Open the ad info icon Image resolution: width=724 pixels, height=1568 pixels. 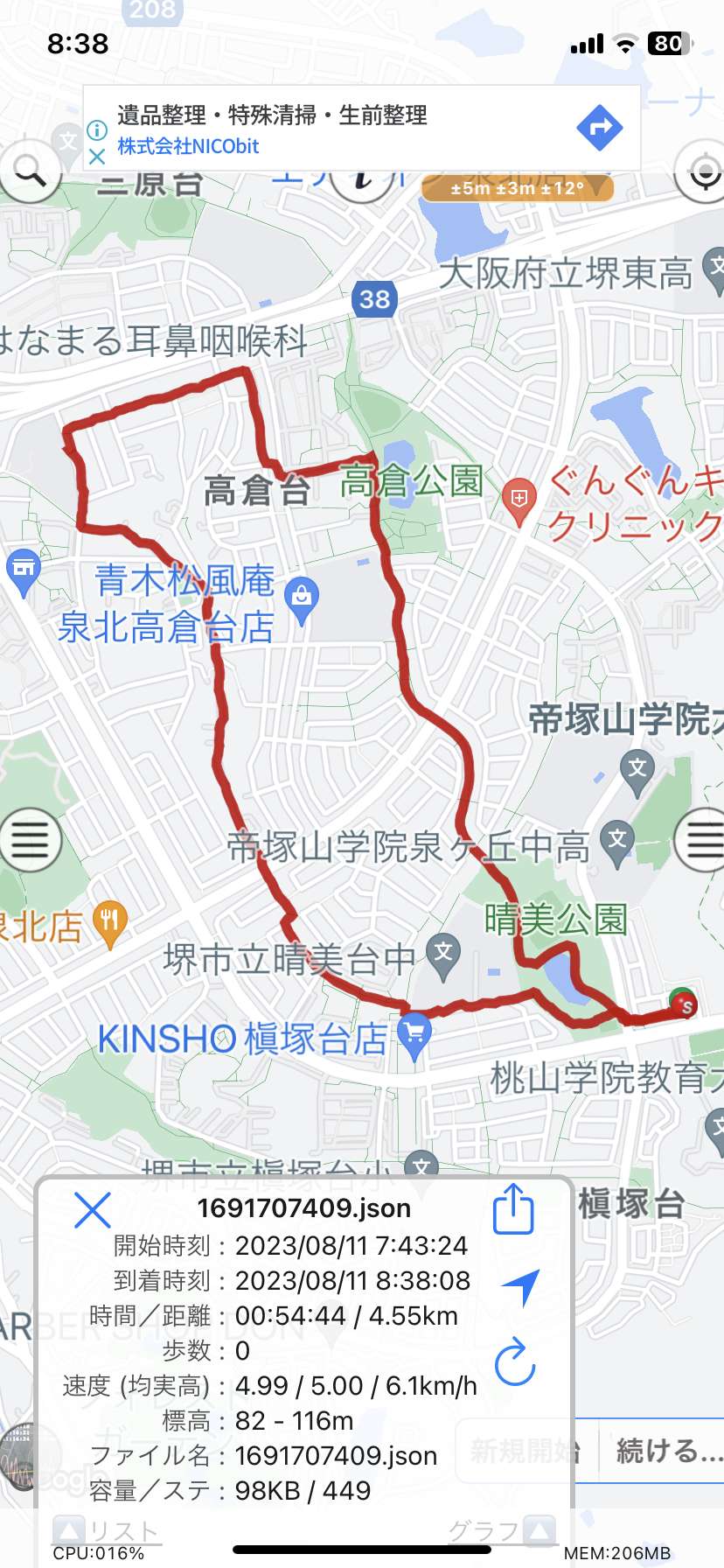tap(97, 130)
